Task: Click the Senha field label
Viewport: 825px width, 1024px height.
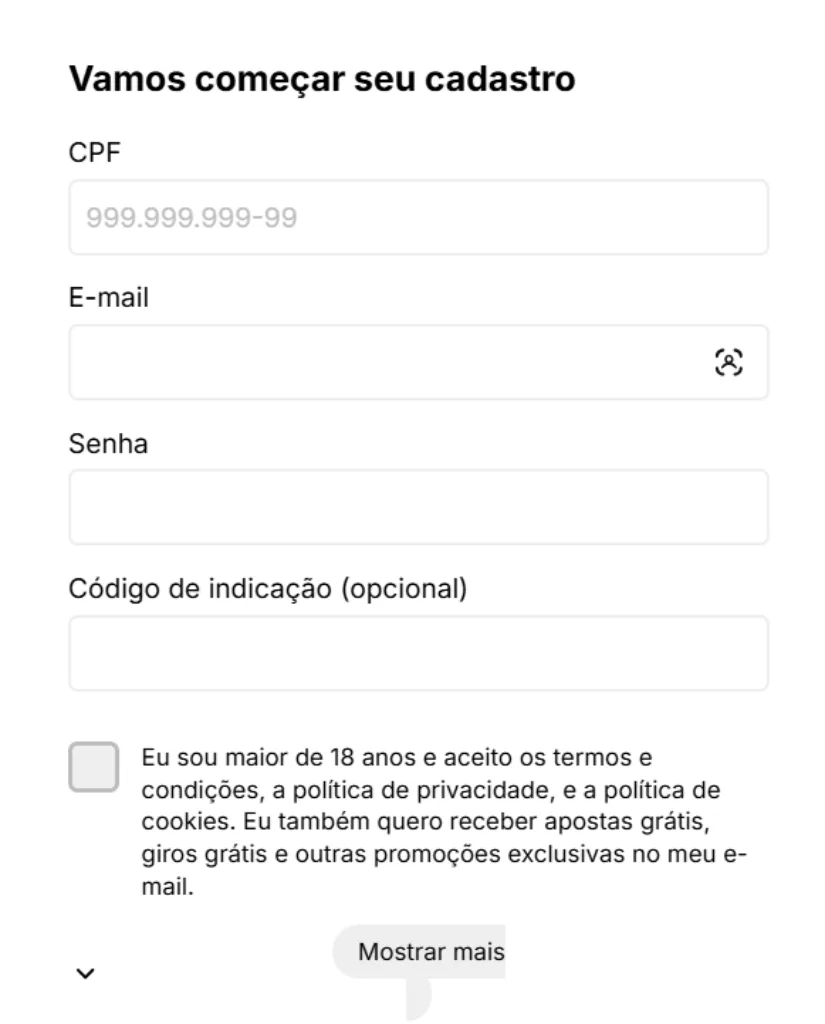Action: point(105,443)
